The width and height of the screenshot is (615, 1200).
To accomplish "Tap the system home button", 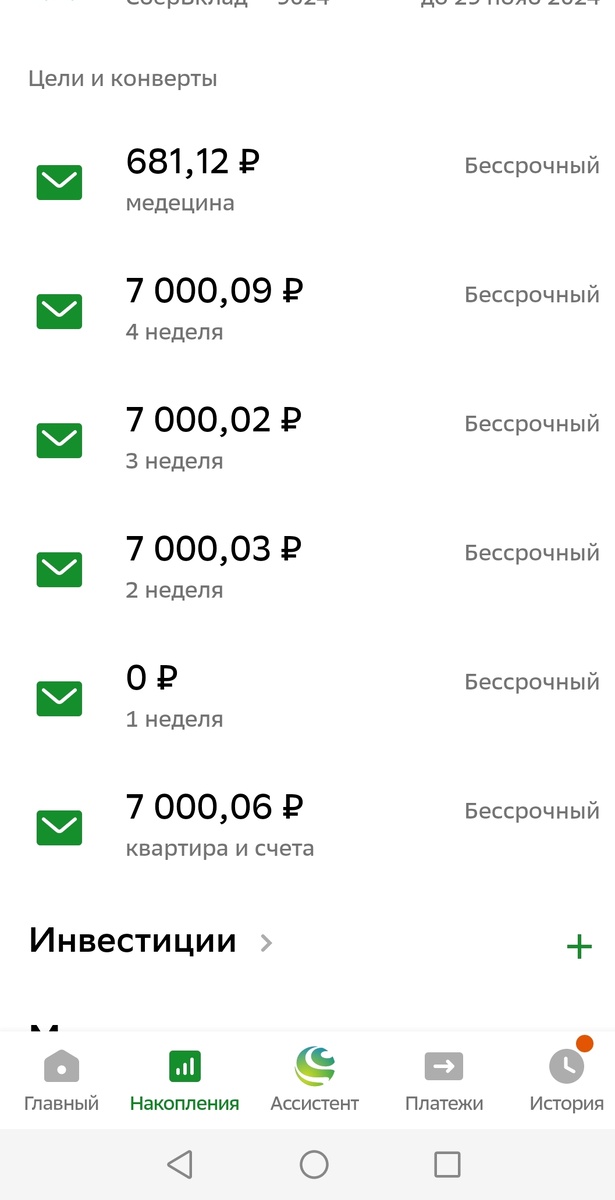I will pyautogui.click(x=314, y=1164).
